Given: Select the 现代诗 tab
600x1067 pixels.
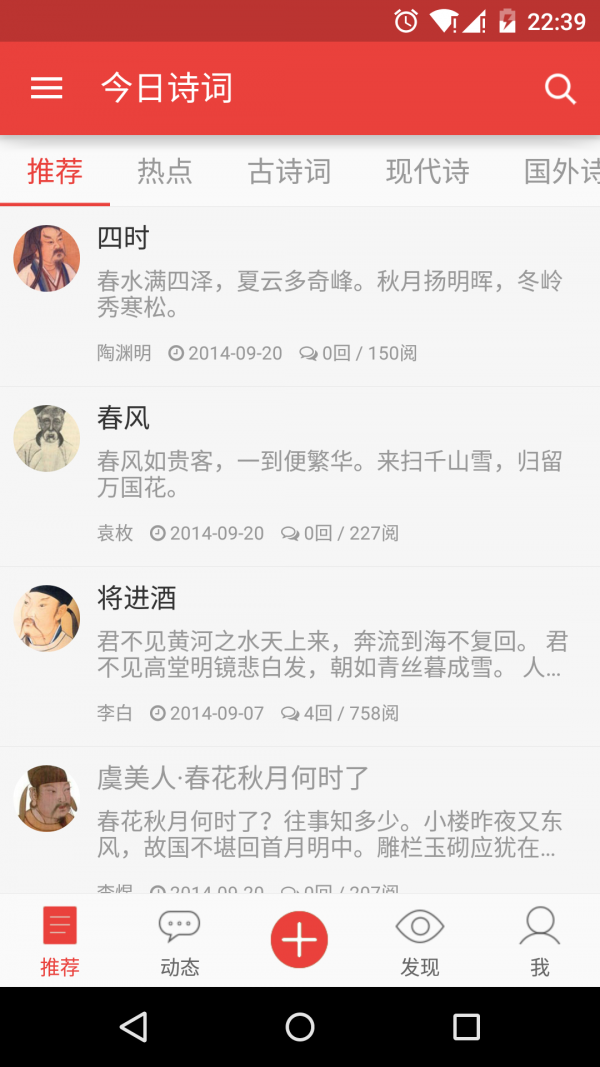Looking at the screenshot, I should point(427,171).
